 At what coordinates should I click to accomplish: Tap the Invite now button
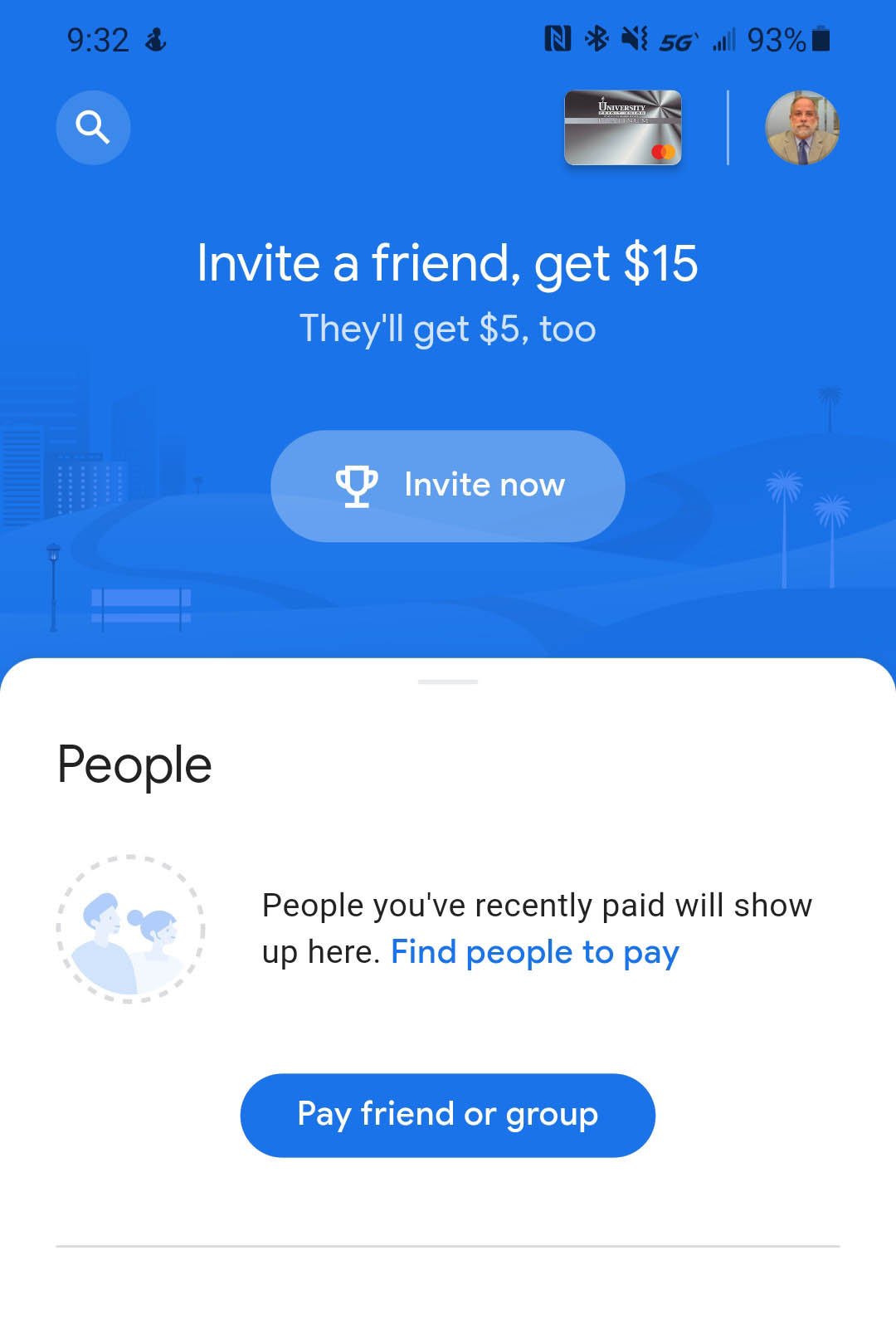(x=448, y=486)
